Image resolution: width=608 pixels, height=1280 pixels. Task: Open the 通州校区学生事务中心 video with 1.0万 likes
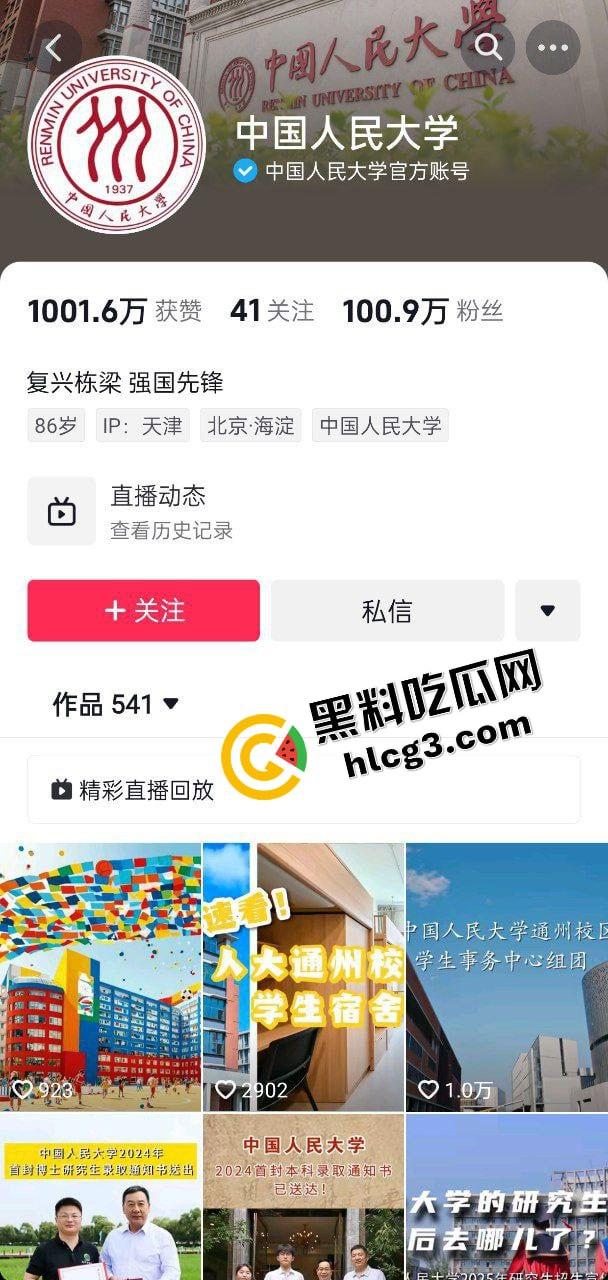506,976
